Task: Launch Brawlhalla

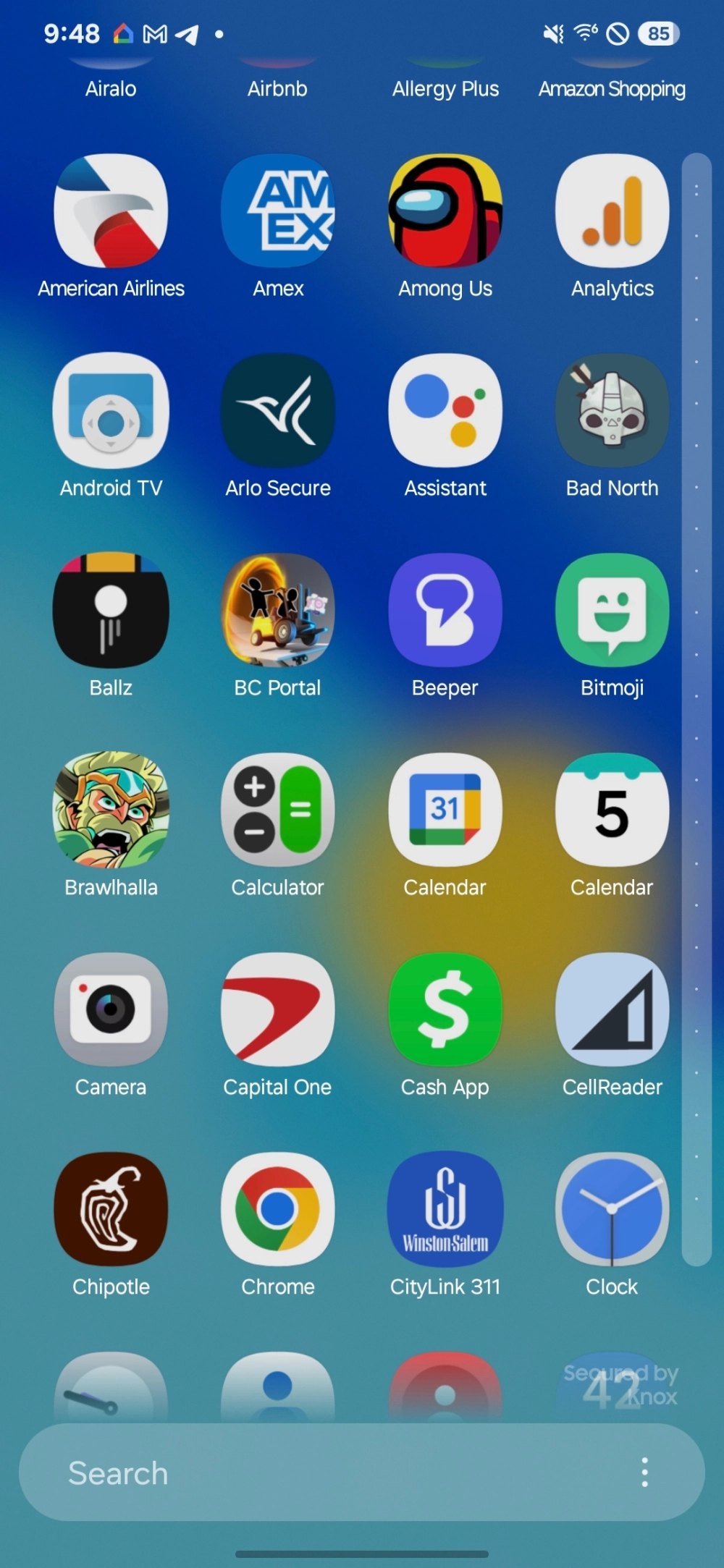Action: (111, 810)
